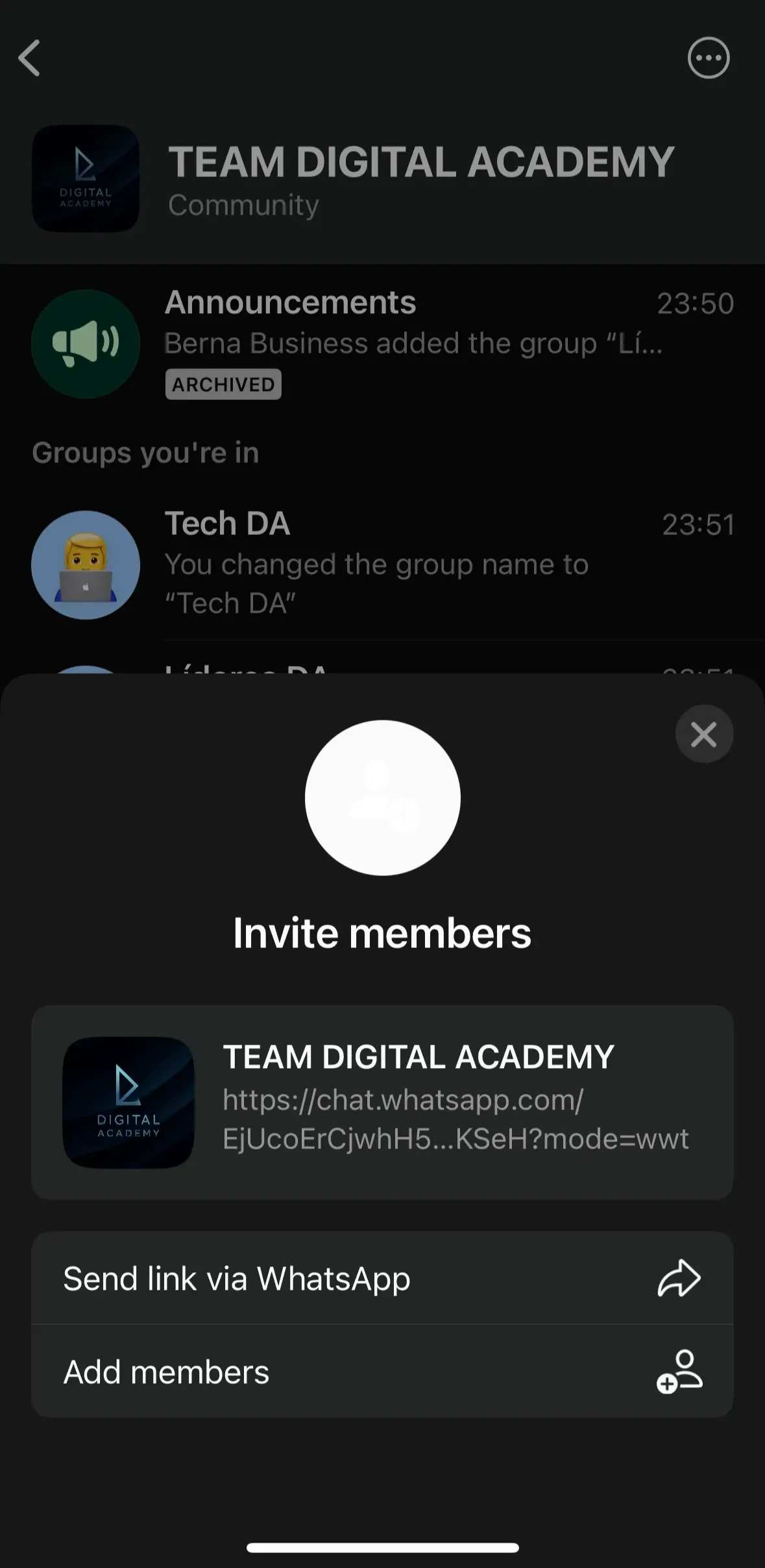The image size is (765, 1568).
Task: Open the Tech DA group chat
Action: pos(382,563)
